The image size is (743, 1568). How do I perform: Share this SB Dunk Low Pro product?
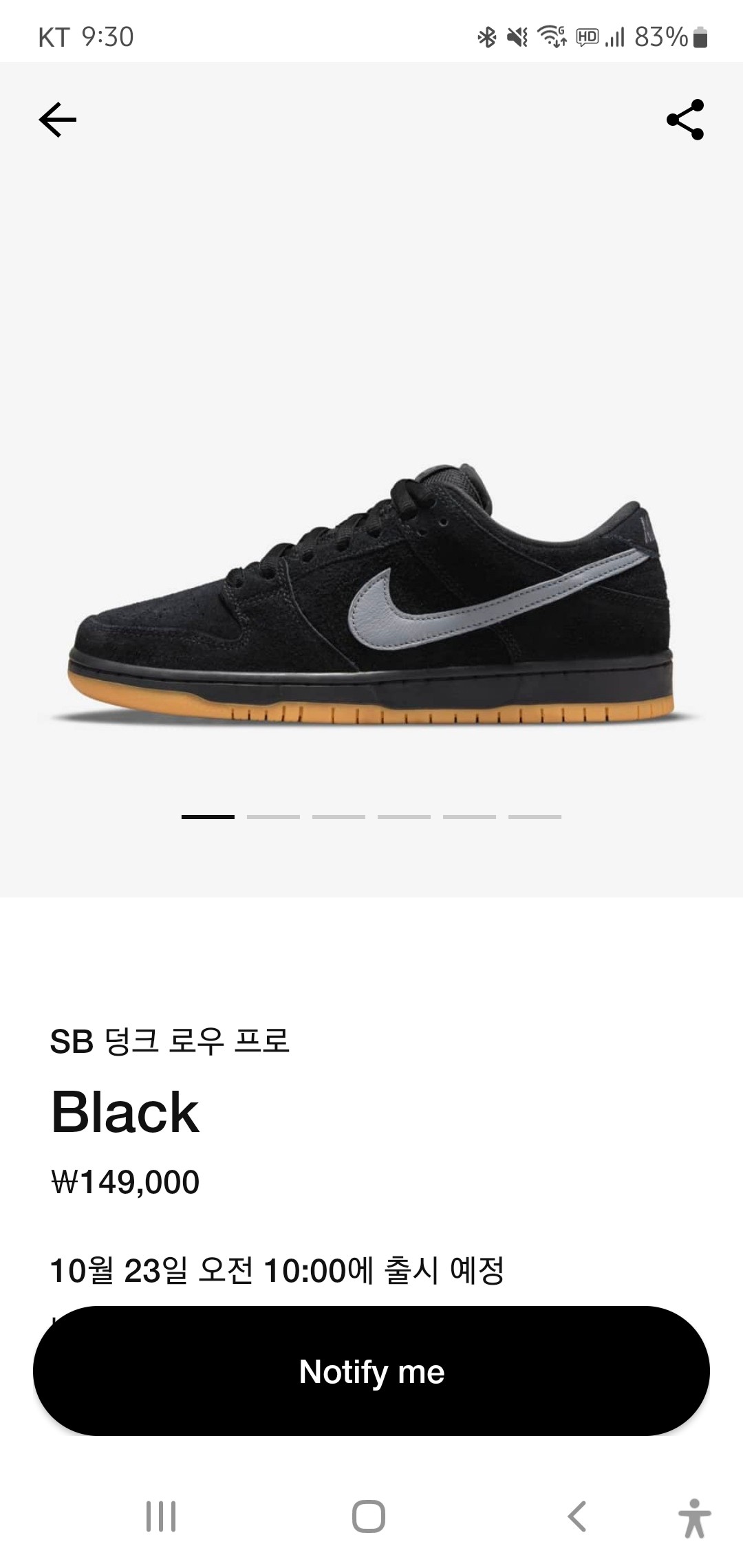(685, 120)
